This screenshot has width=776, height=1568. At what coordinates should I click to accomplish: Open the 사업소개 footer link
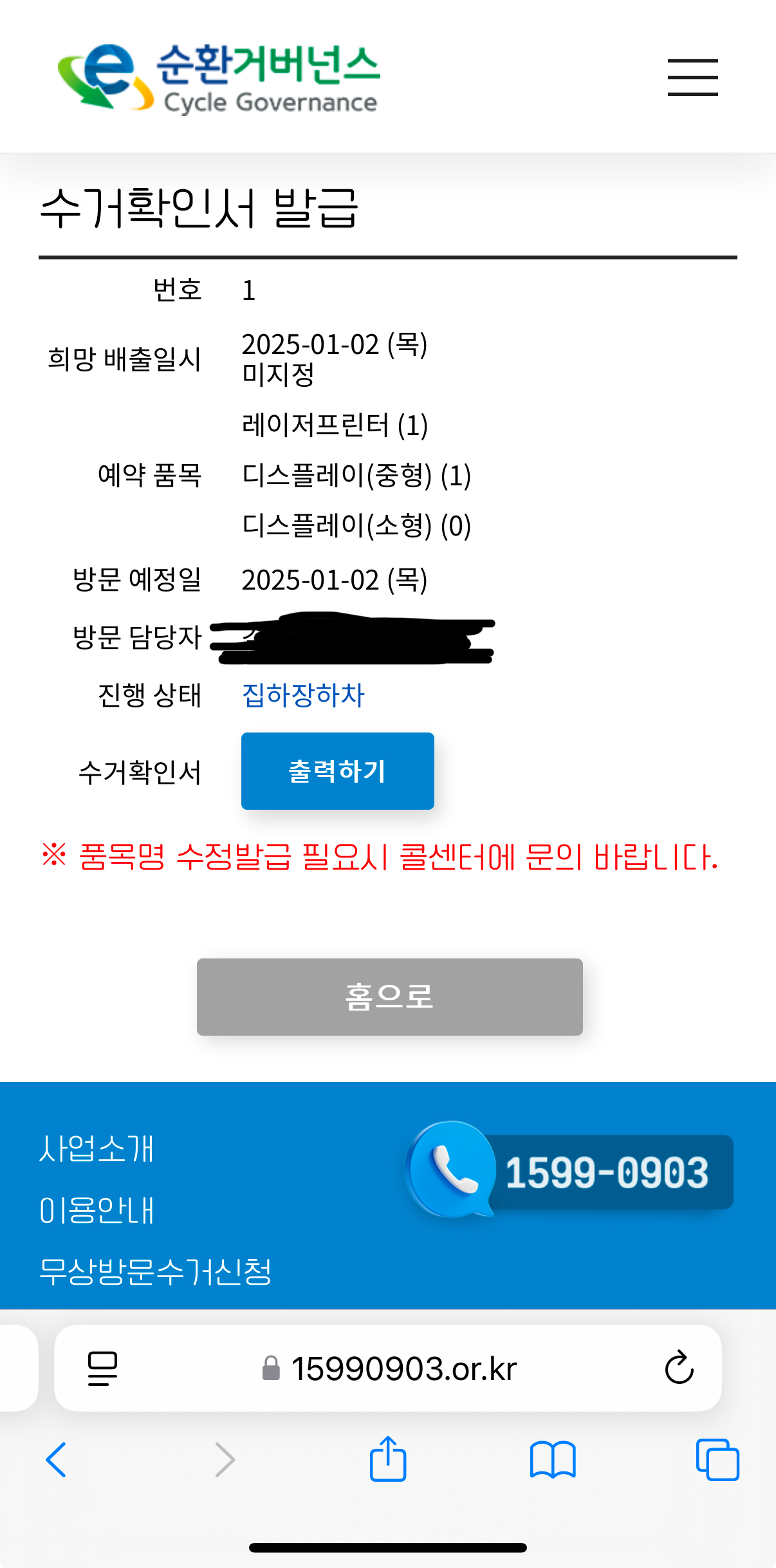(x=97, y=1149)
